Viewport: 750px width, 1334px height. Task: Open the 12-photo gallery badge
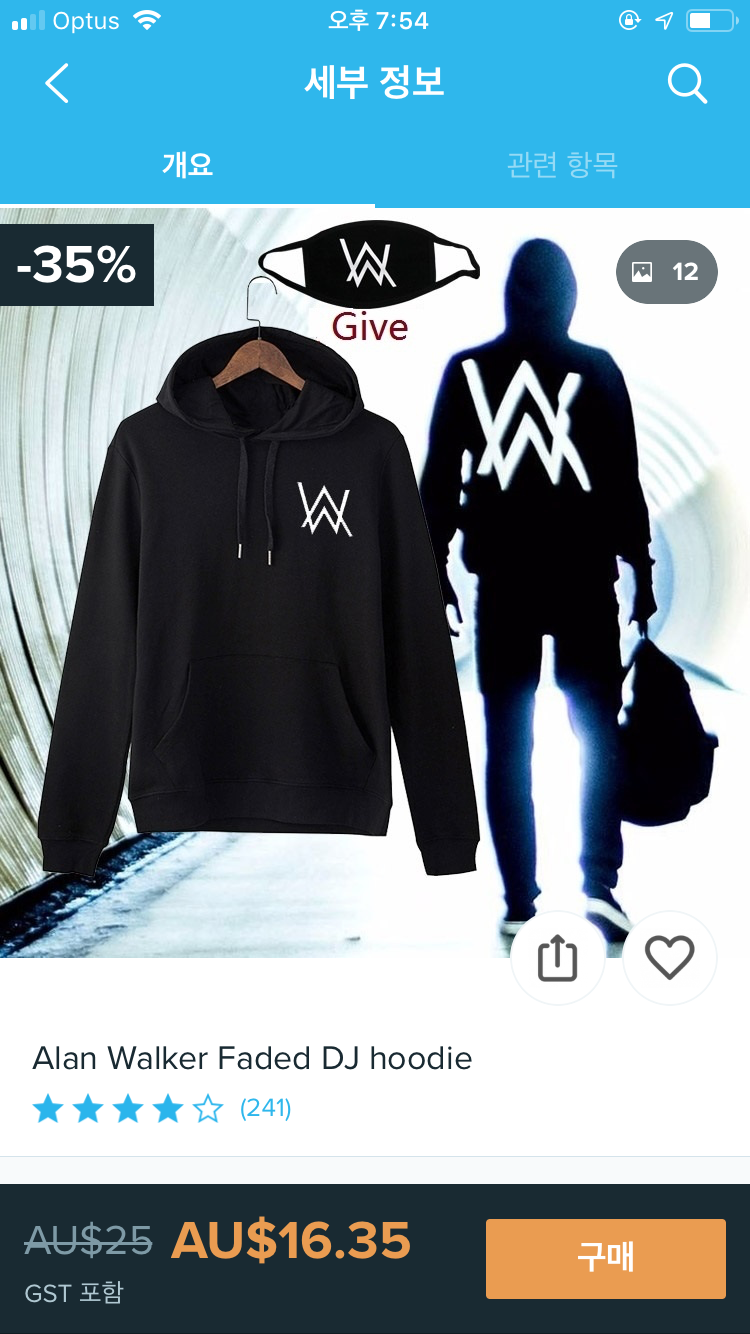667,272
